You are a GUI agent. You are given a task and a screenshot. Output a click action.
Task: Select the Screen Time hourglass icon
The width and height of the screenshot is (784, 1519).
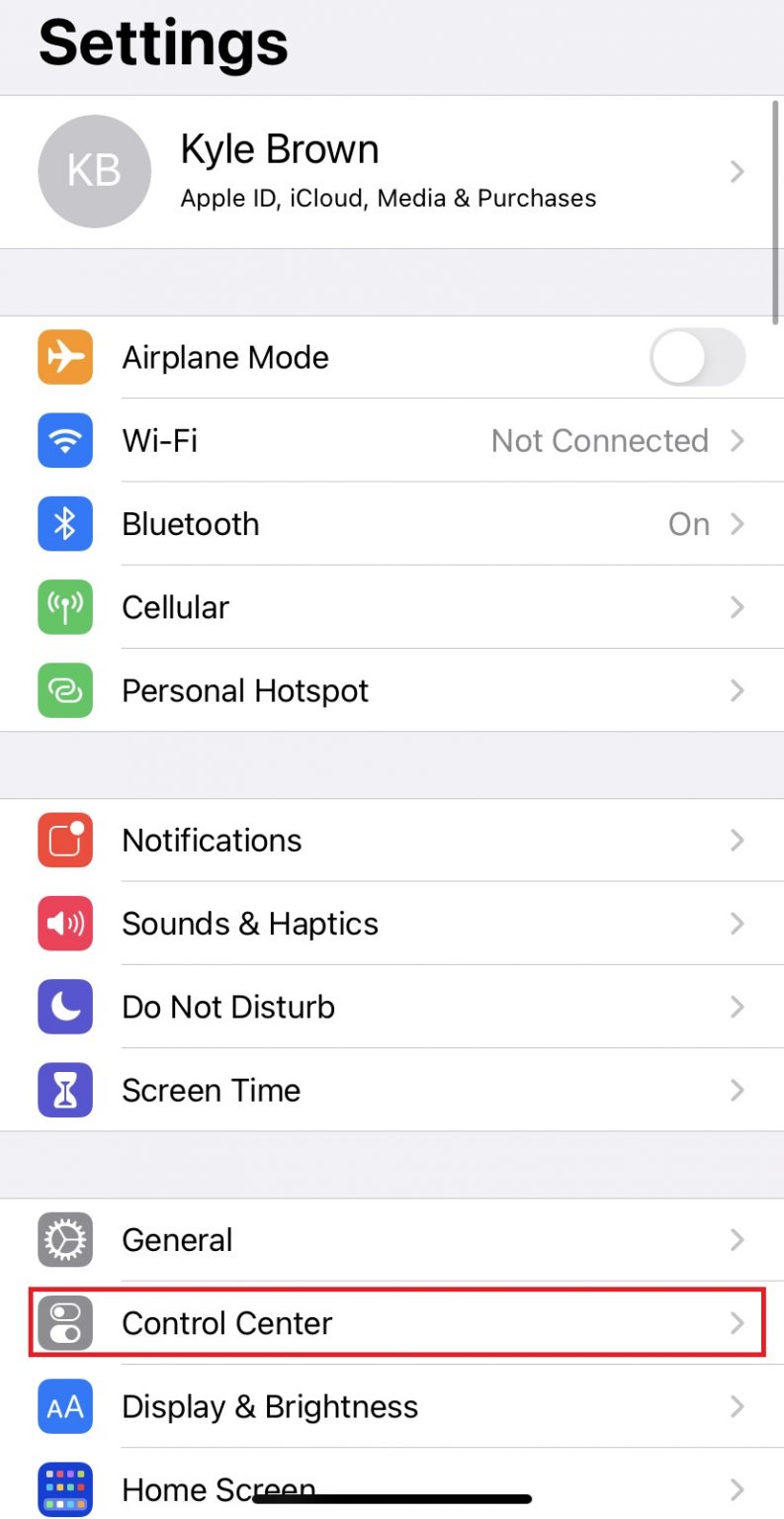(x=64, y=1090)
